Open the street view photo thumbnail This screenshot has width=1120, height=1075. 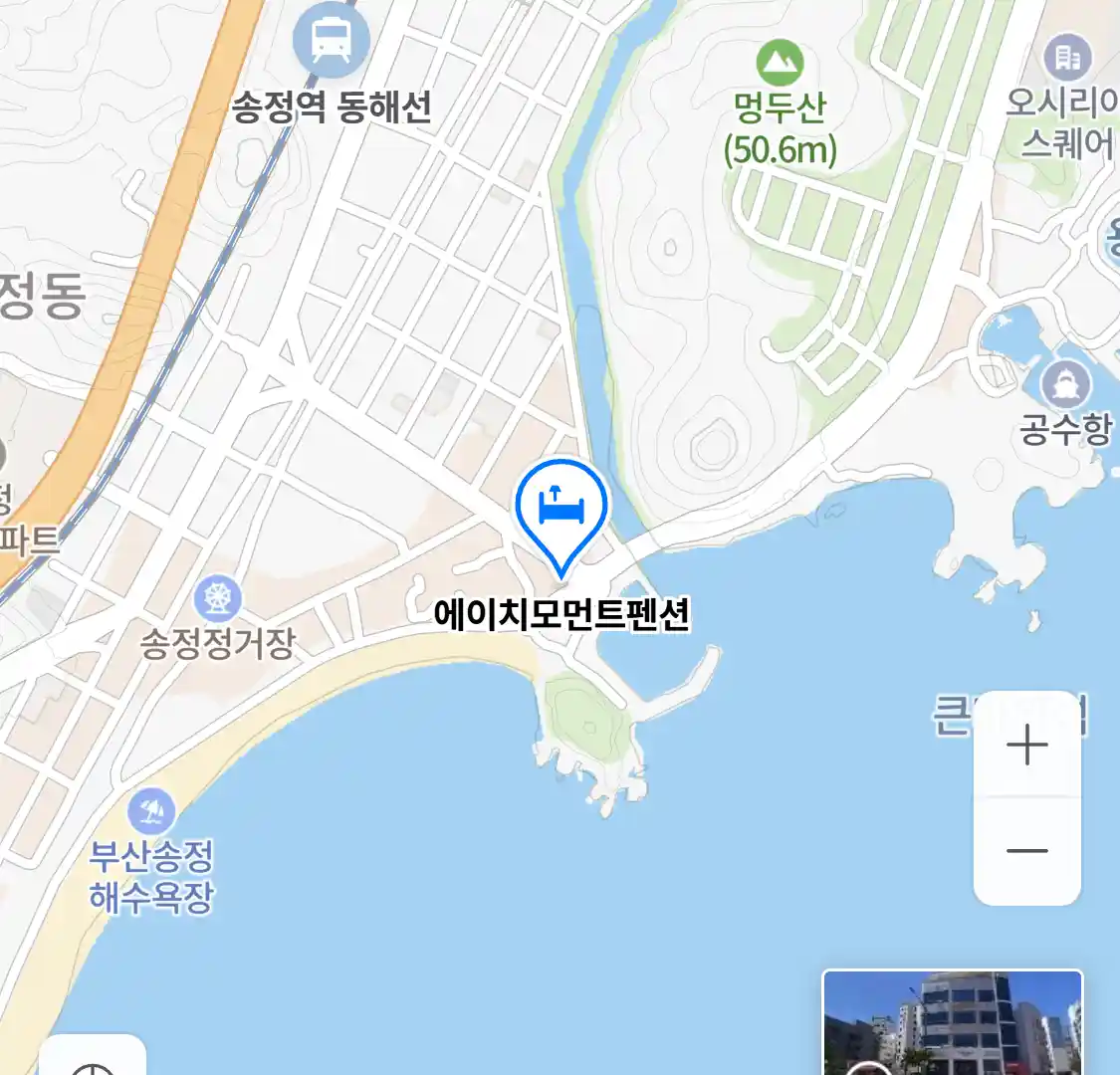coord(952,1022)
